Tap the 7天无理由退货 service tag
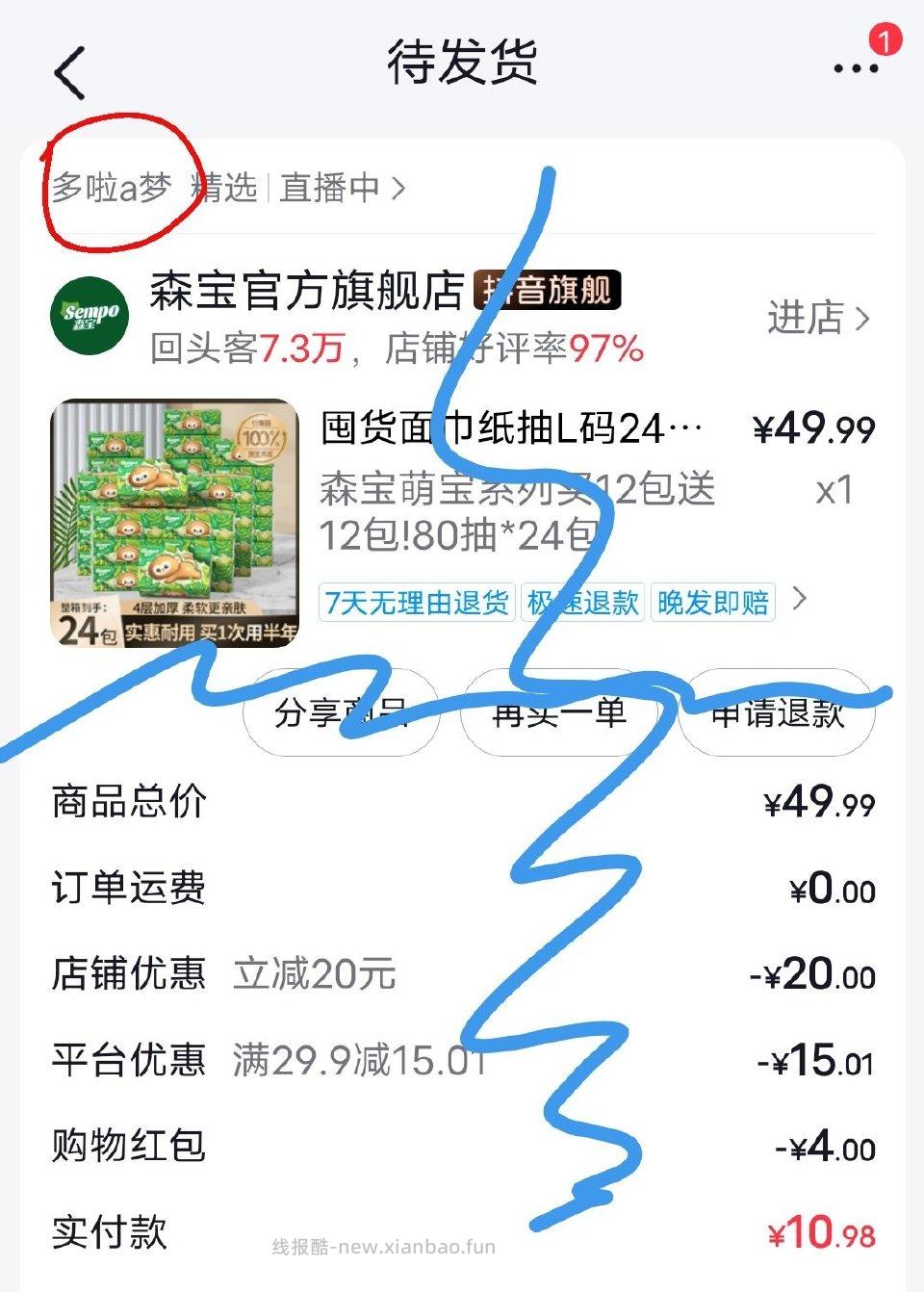924x1292 pixels. [x=417, y=603]
